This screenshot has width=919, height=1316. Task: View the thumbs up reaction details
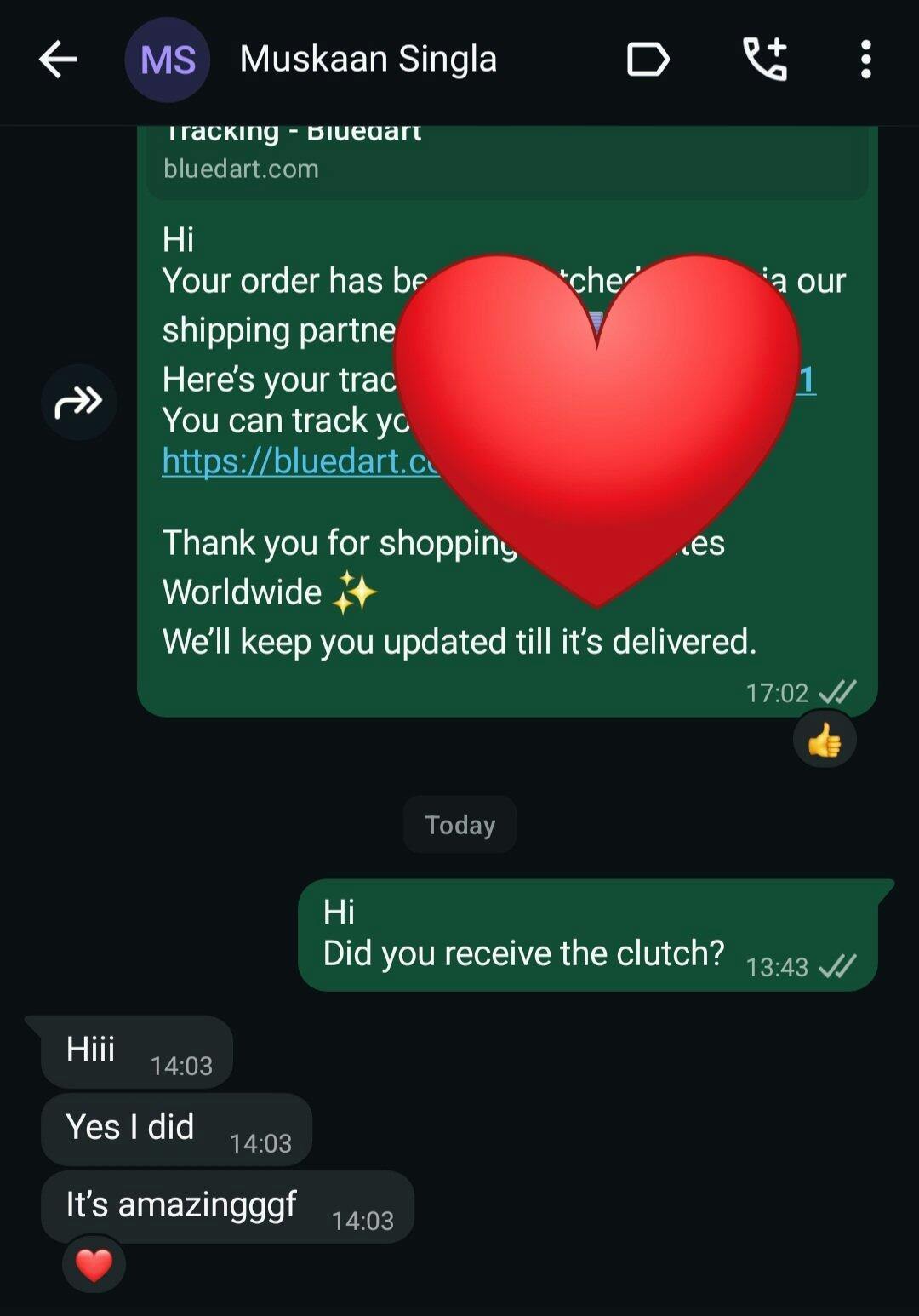pyautogui.click(x=824, y=741)
